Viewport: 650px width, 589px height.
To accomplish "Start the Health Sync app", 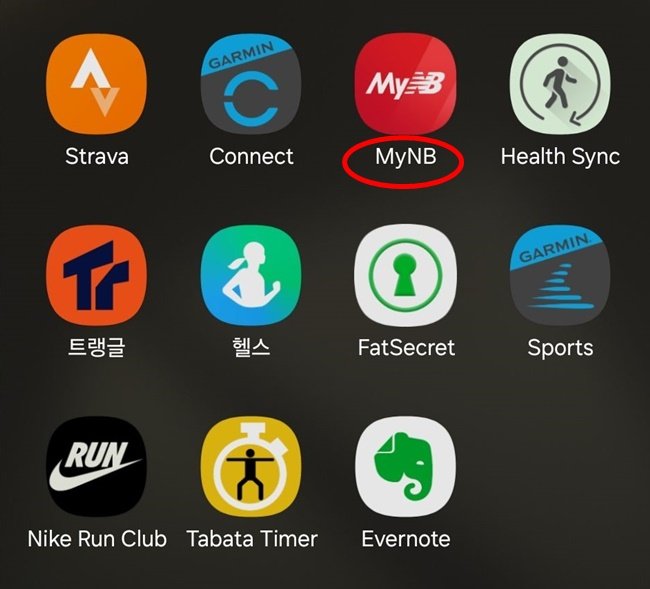I will [559, 83].
